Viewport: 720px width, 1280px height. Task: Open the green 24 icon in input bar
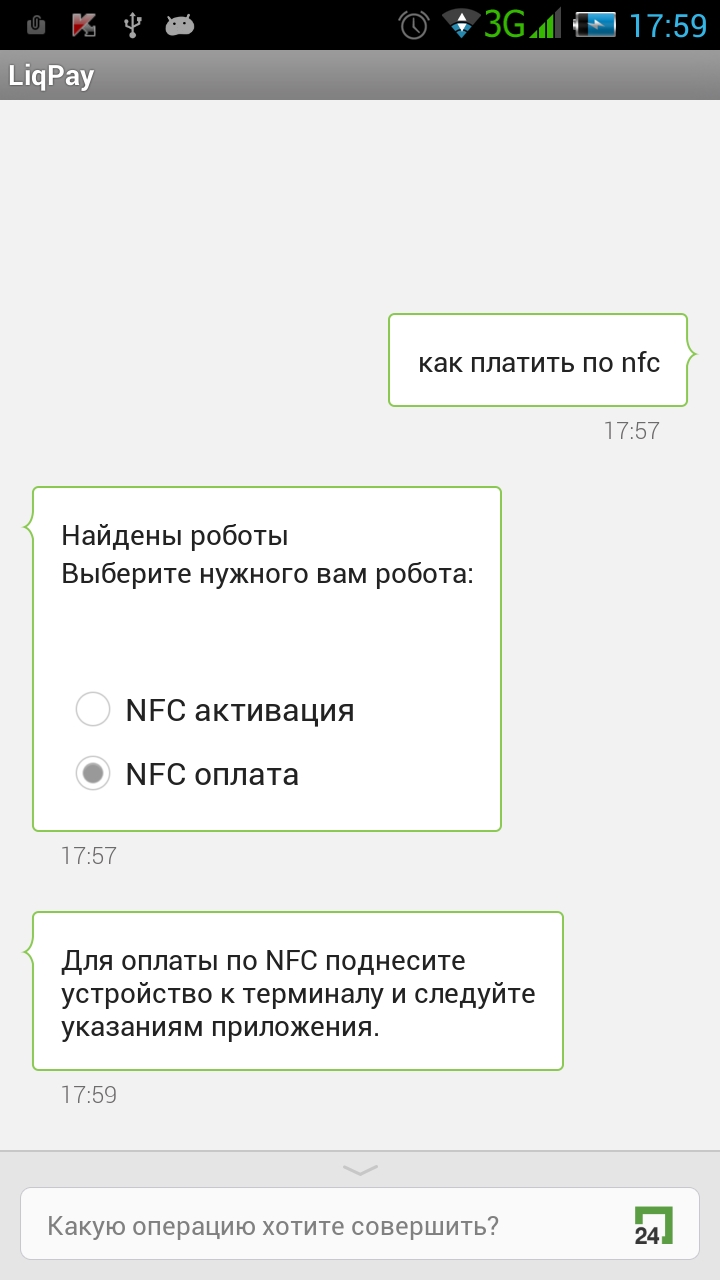(x=653, y=1225)
